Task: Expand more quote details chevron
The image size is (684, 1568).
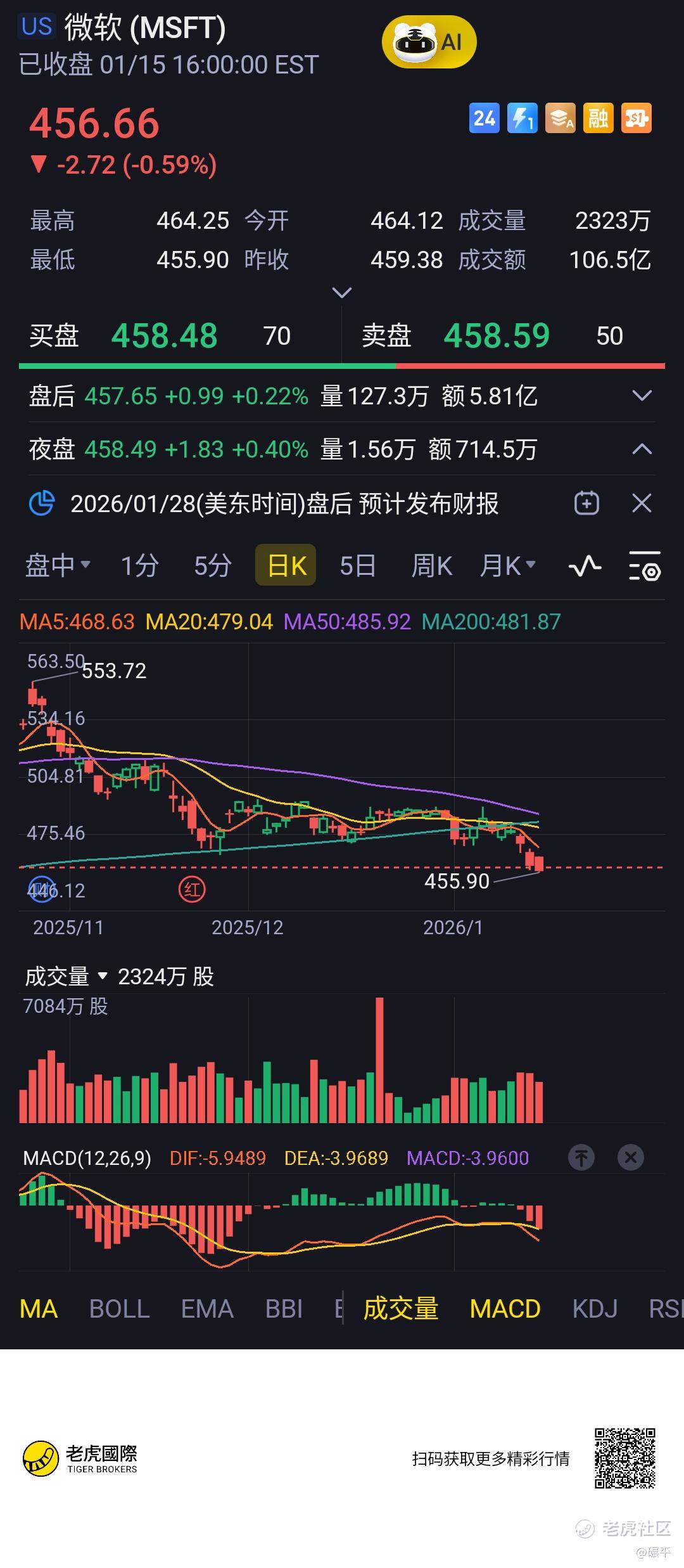Action: [342, 292]
